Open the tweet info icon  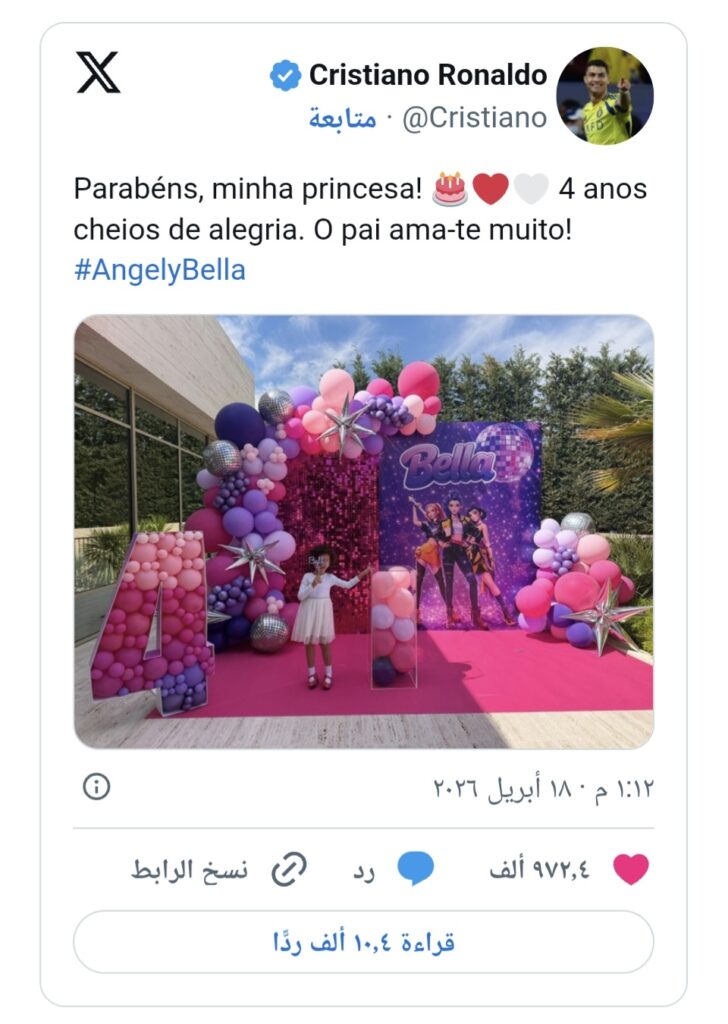click(x=96, y=787)
